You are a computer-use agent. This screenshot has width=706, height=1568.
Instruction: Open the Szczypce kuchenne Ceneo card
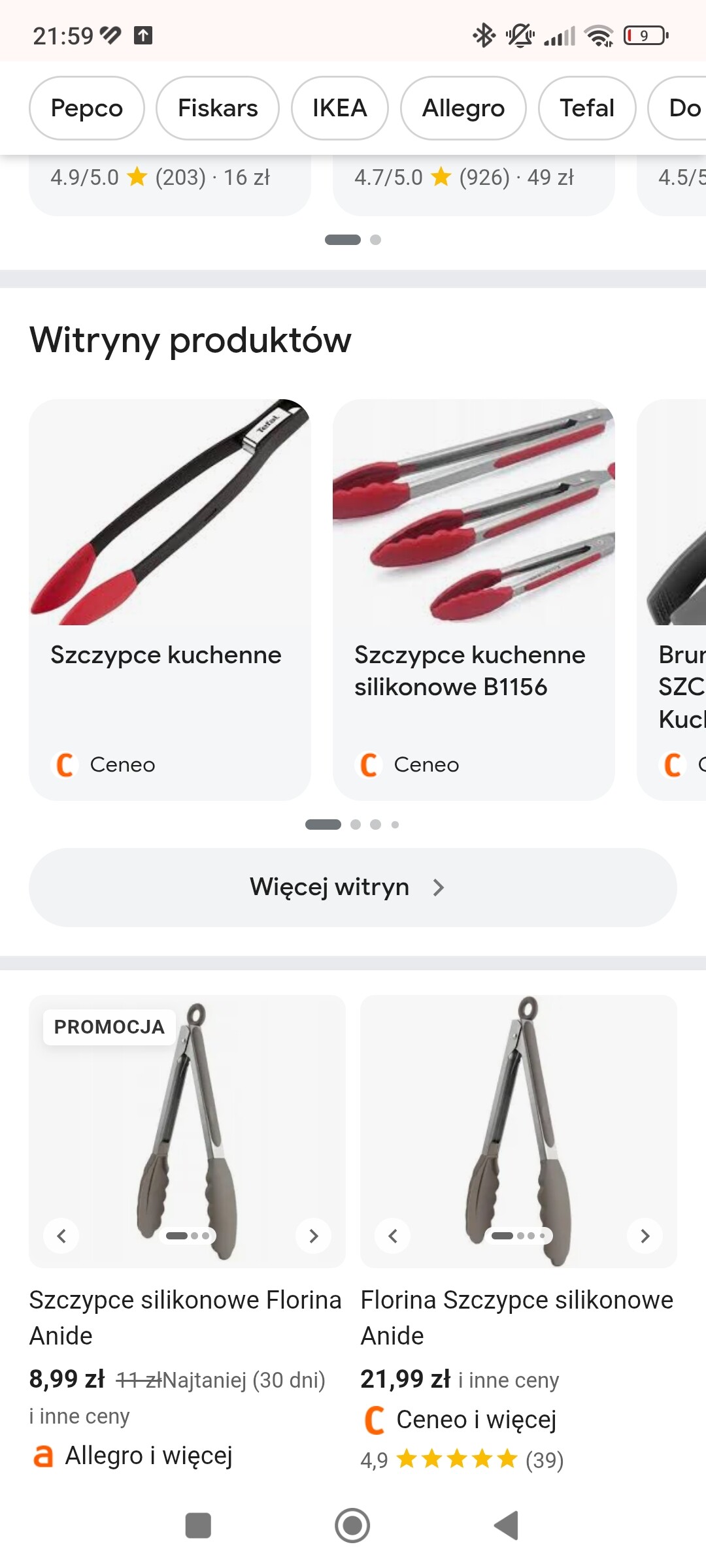169,599
